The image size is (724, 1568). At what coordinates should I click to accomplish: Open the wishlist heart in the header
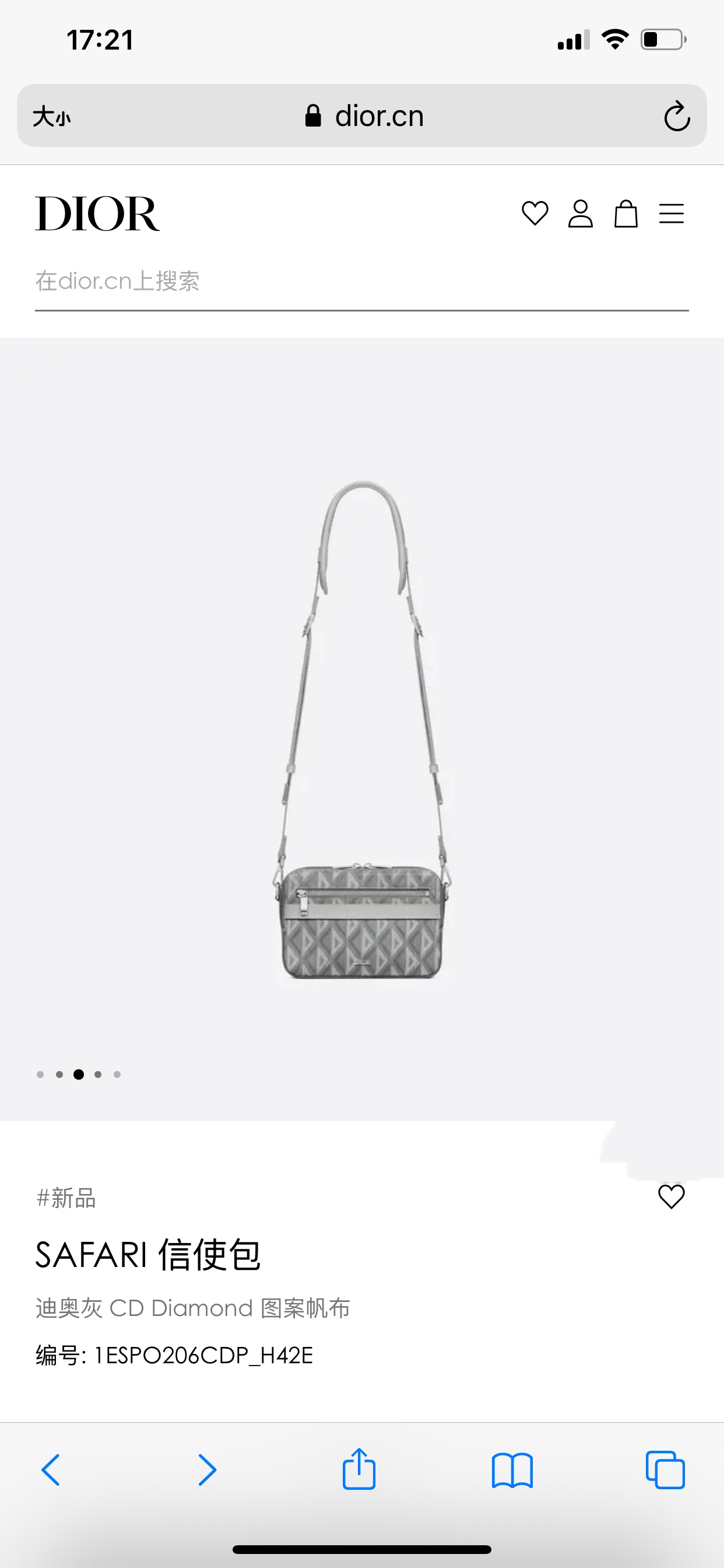535,213
